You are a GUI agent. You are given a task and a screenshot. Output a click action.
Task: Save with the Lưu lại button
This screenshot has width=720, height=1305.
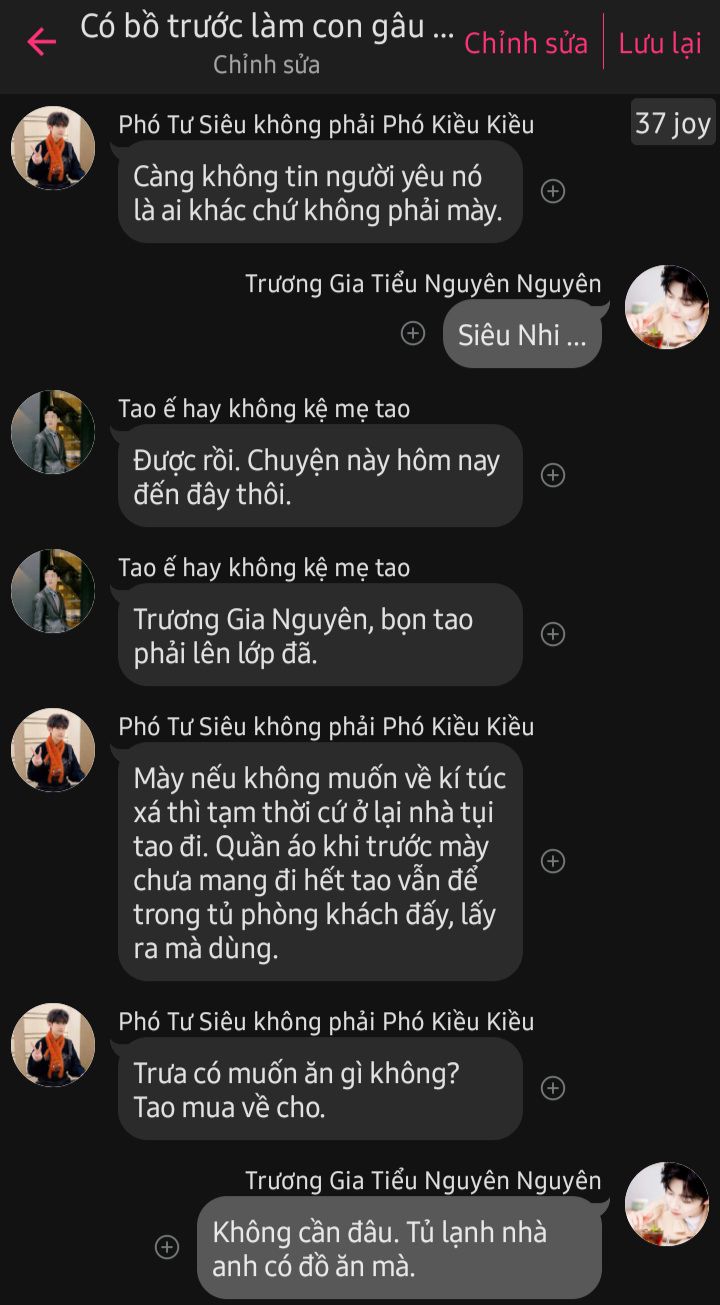pyautogui.click(x=660, y=43)
